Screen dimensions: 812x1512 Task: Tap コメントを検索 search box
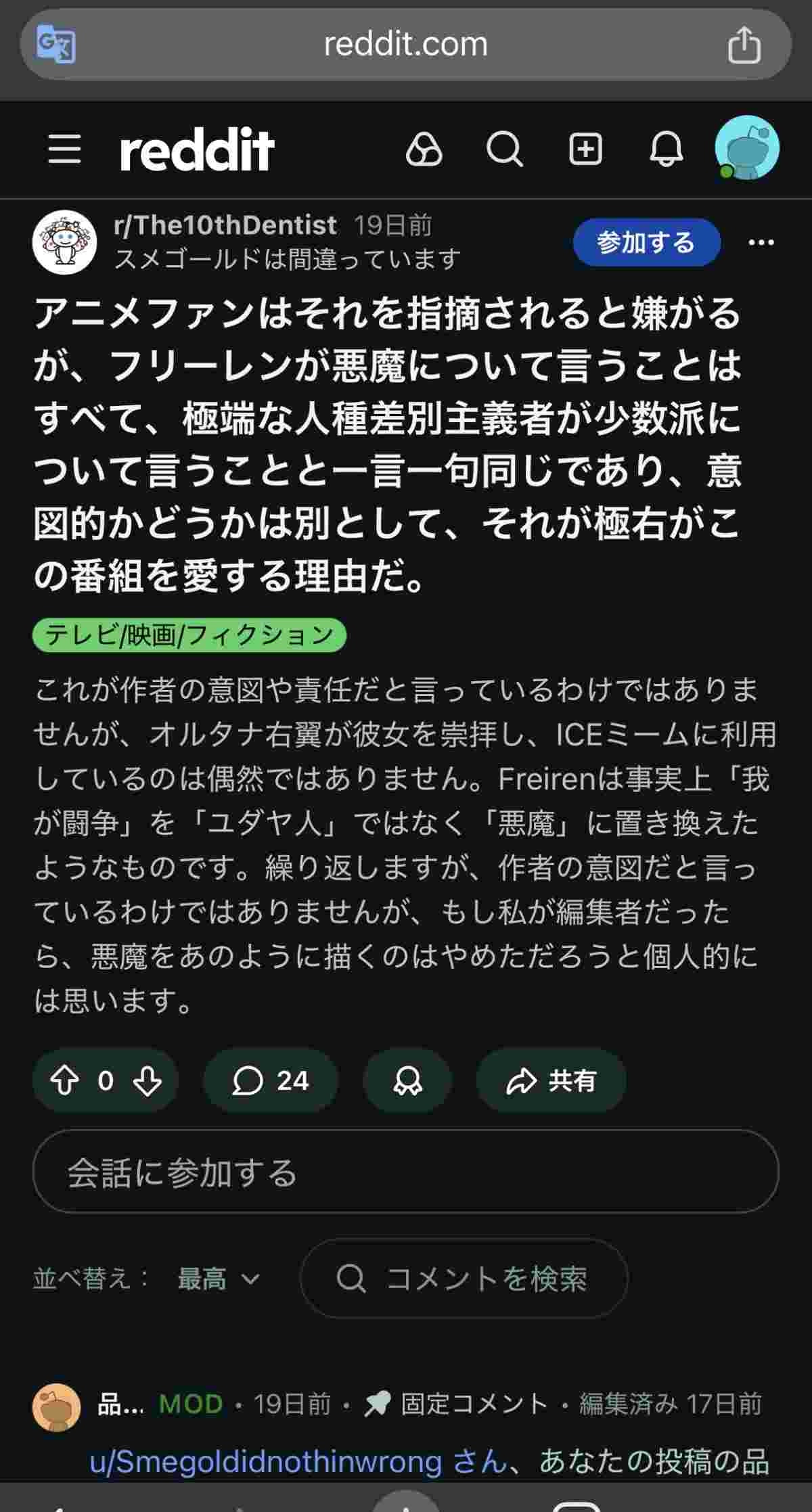pos(464,1279)
